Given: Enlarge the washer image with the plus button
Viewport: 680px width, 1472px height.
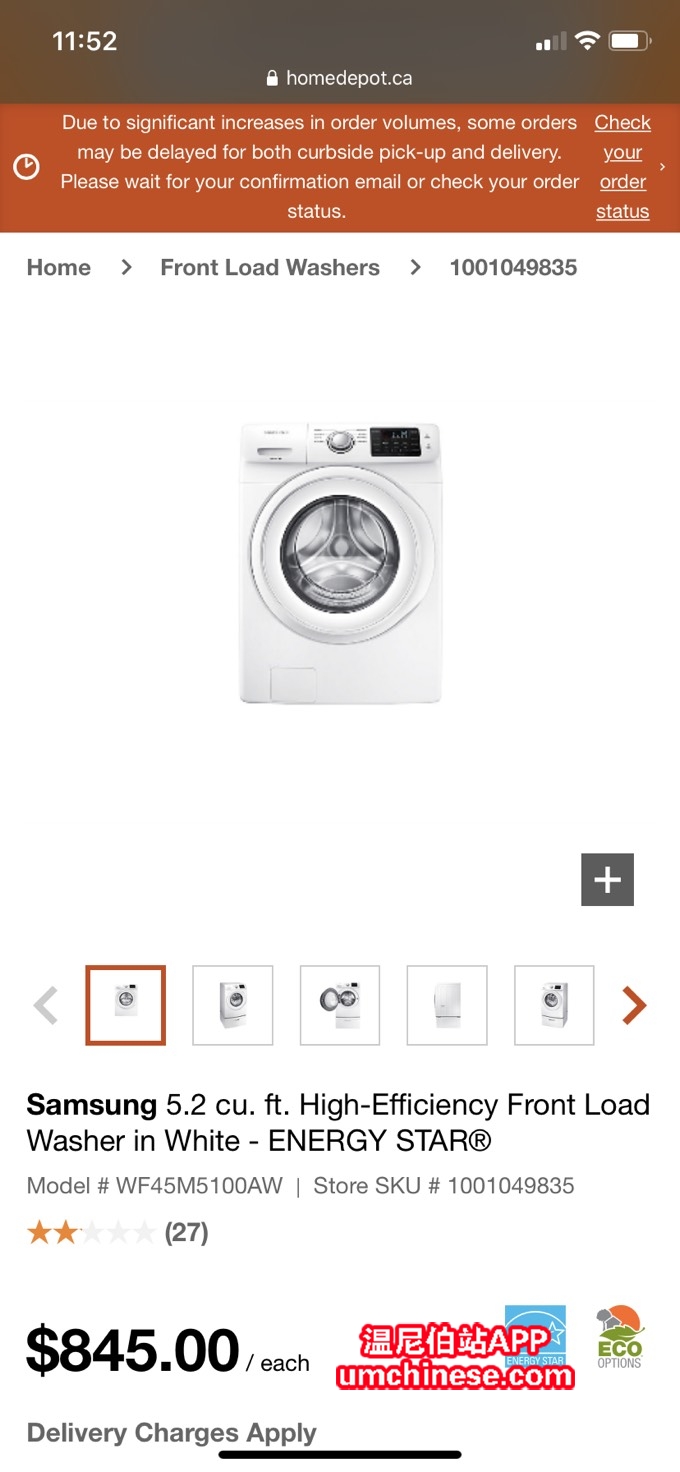Looking at the screenshot, I should point(607,880).
